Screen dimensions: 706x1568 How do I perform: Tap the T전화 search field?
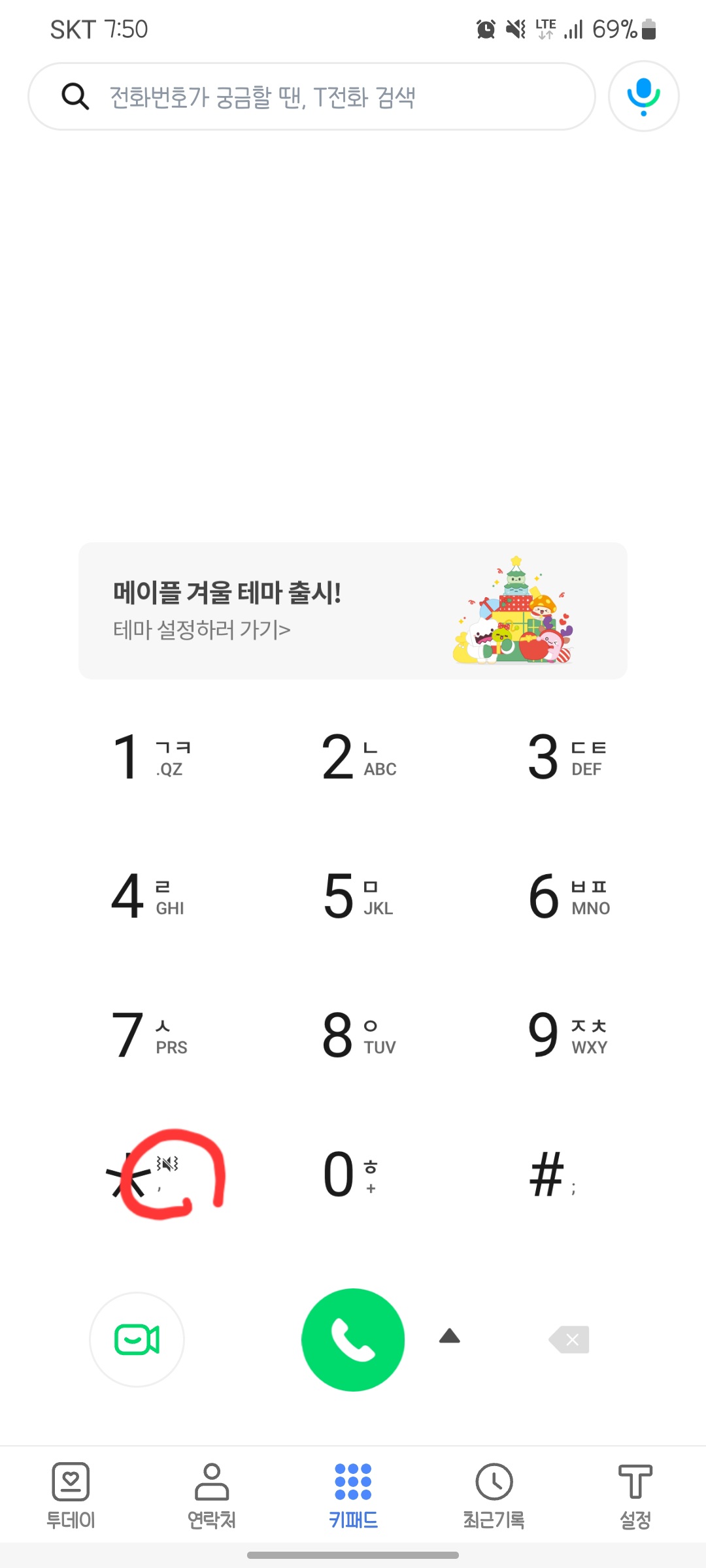tap(311, 97)
